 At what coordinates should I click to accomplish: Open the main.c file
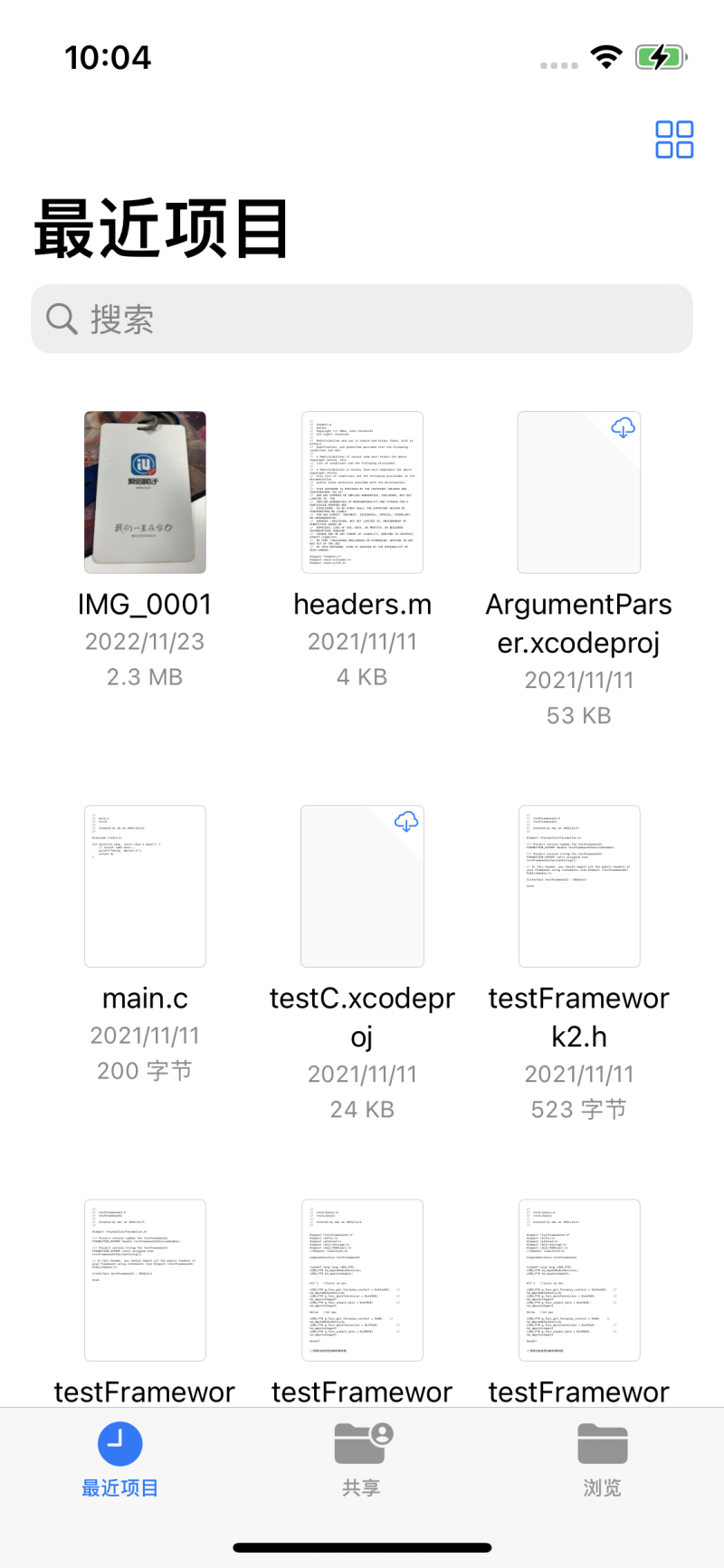point(145,886)
